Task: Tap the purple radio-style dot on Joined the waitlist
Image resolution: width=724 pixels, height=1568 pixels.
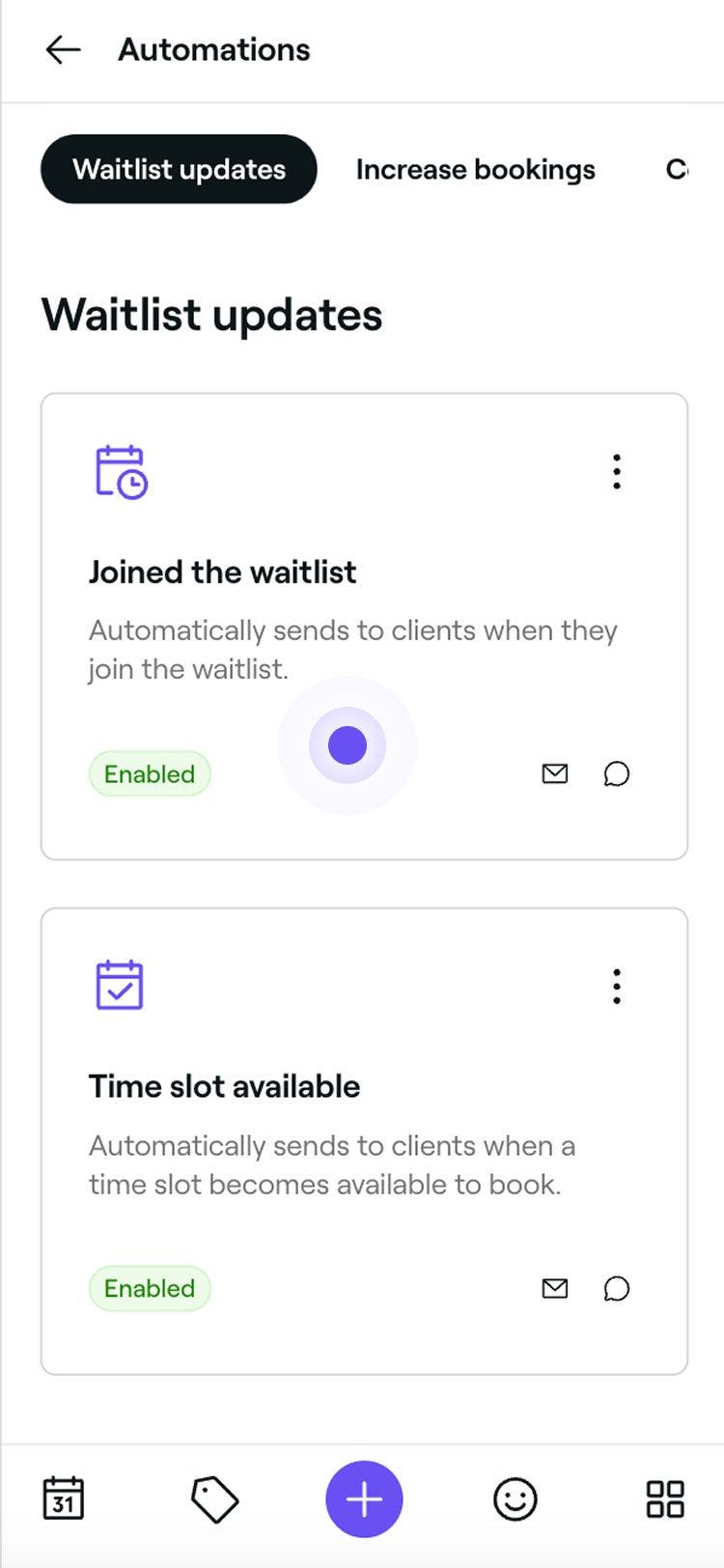Action: pyautogui.click(x=347, y=744)
